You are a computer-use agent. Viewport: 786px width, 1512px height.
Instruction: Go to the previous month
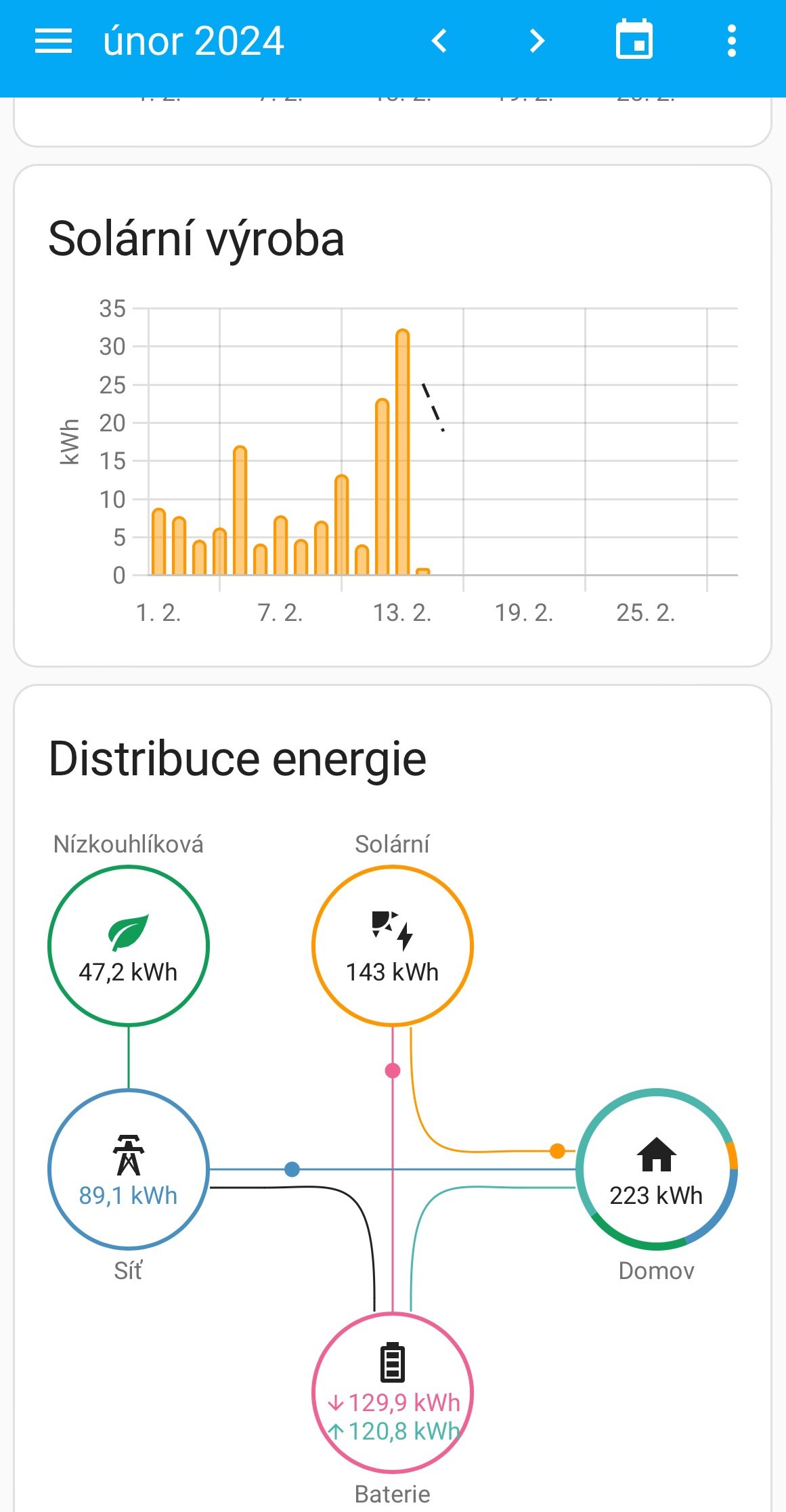[439, 41]
